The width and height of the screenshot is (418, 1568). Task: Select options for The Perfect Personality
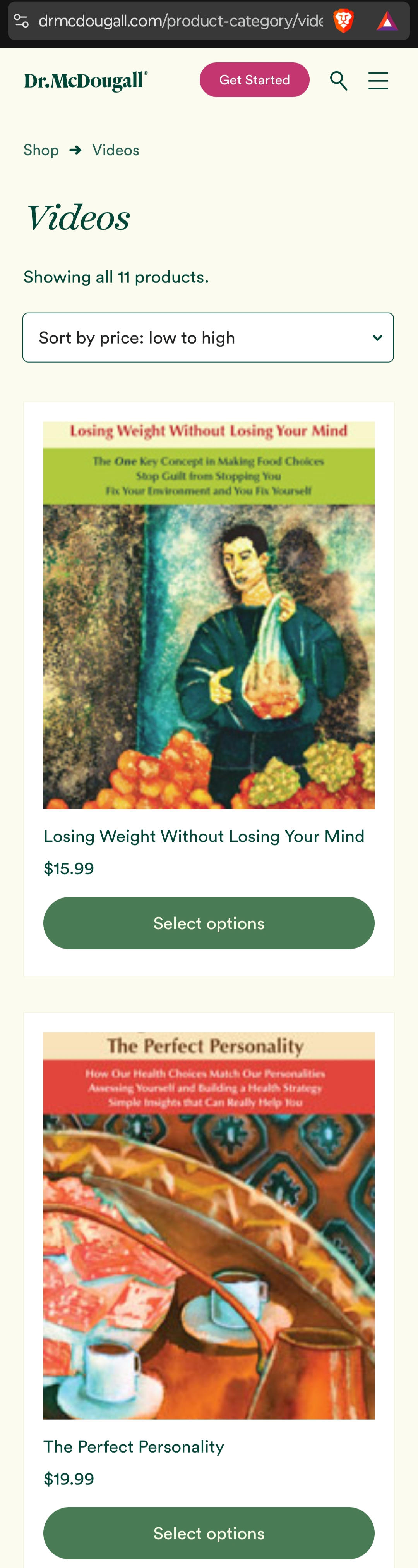pyautogui.click(x=209, y=1533)
